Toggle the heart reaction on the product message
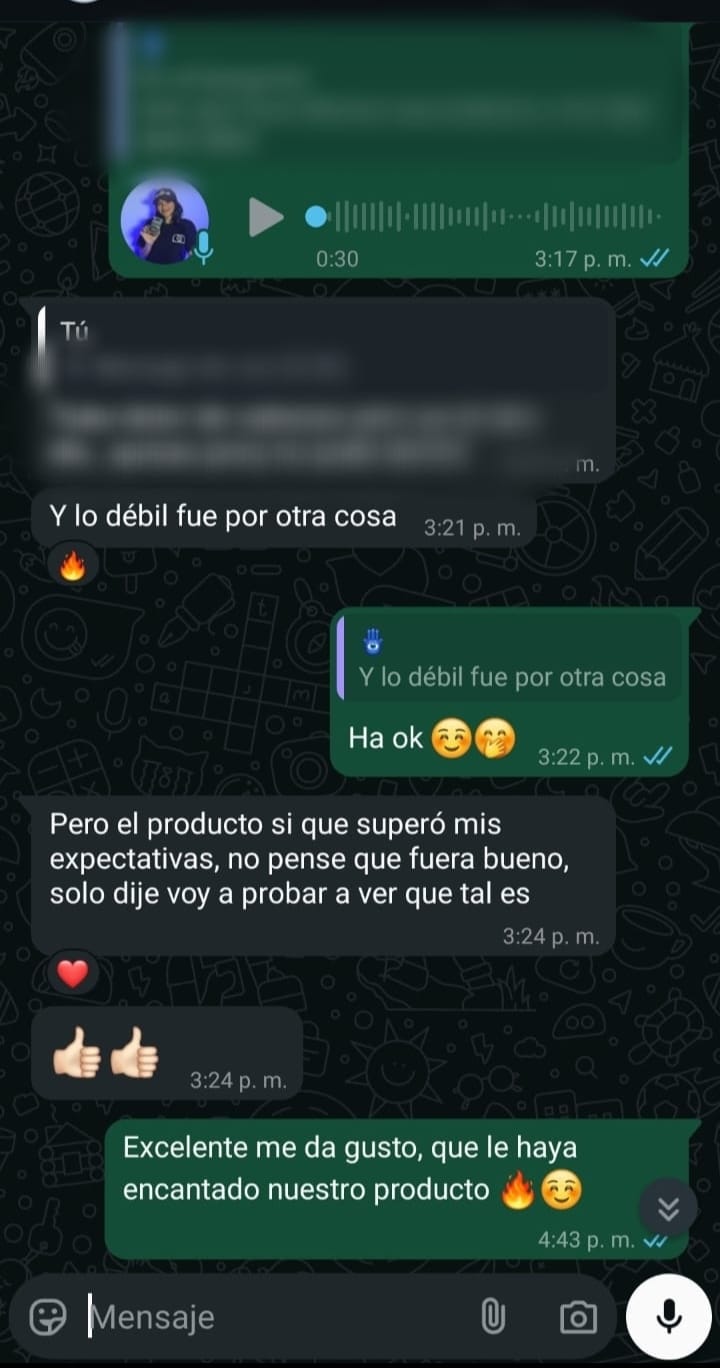Screen dimensions: 720x1368 (x=70, y=971)
